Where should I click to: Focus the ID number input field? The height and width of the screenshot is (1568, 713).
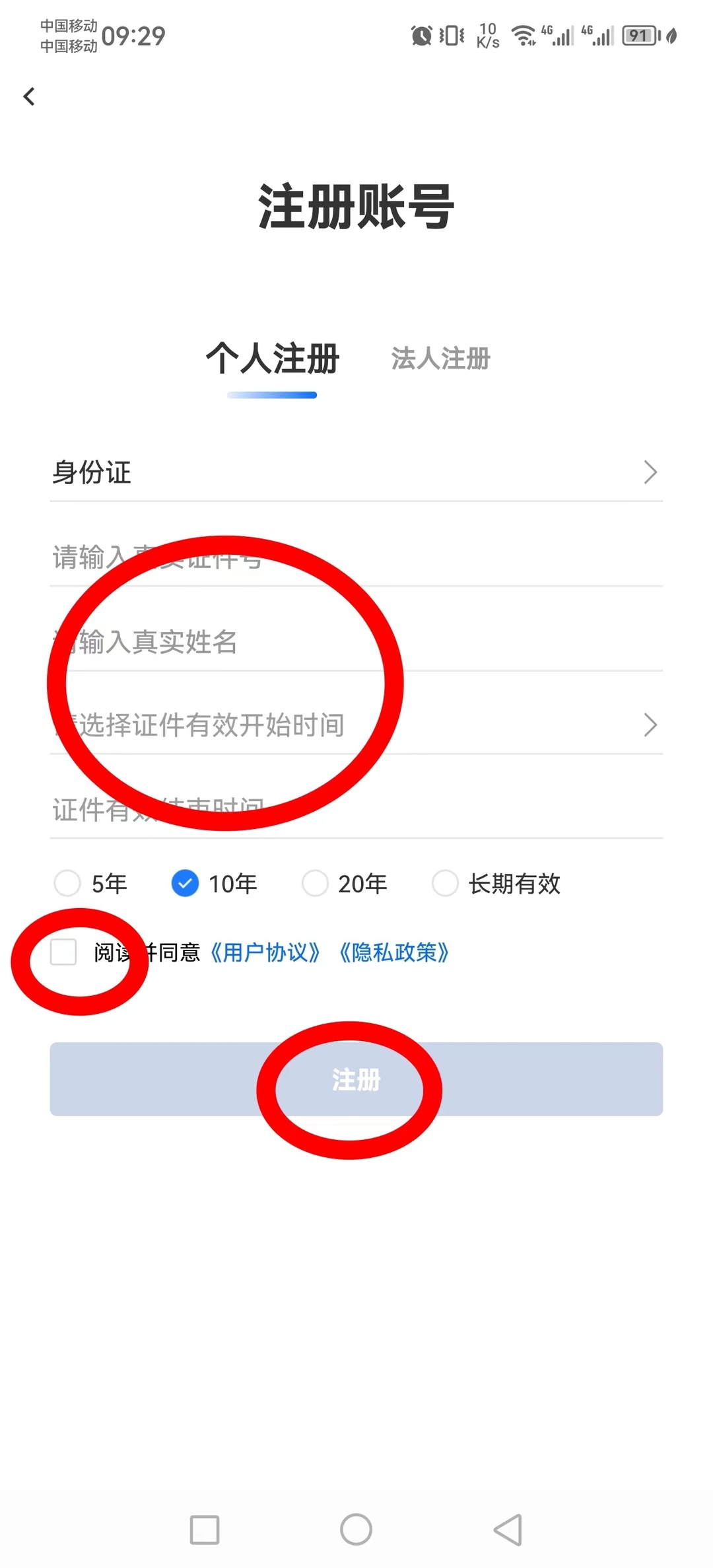coord(356,558)
